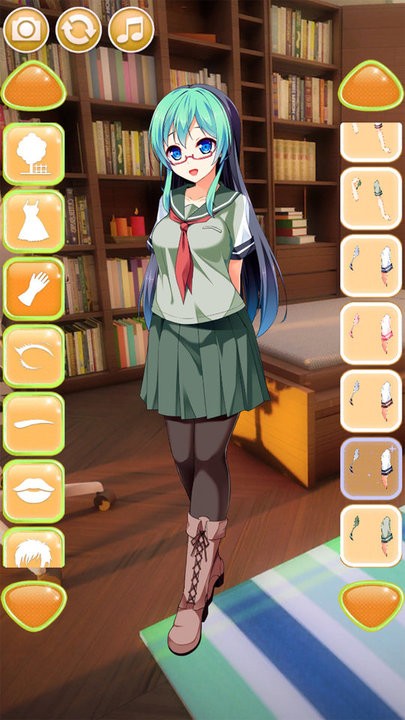The image size is (405, 720).
Task: Select the glove arms category
Action: tap(34, 289)
